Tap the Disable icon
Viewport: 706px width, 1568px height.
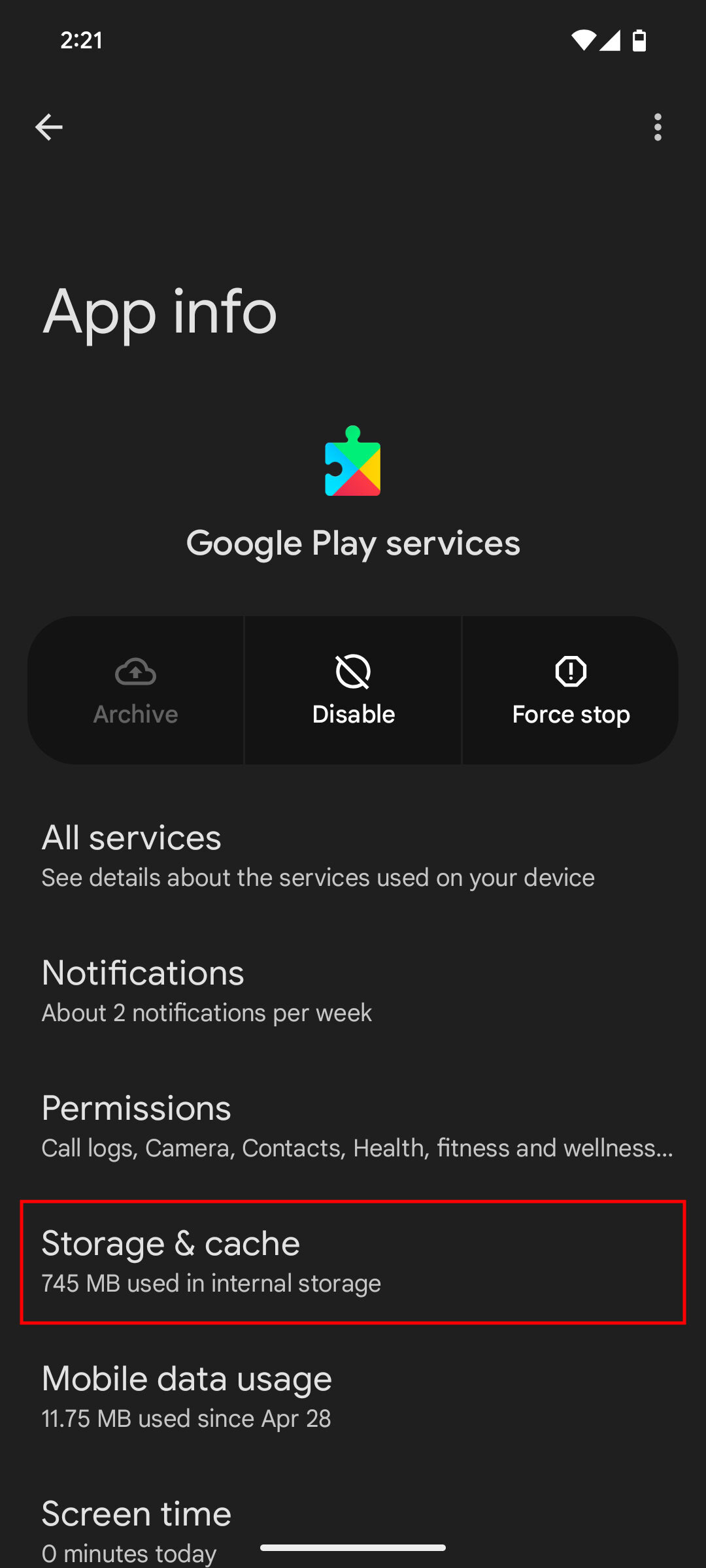[352, 672]
